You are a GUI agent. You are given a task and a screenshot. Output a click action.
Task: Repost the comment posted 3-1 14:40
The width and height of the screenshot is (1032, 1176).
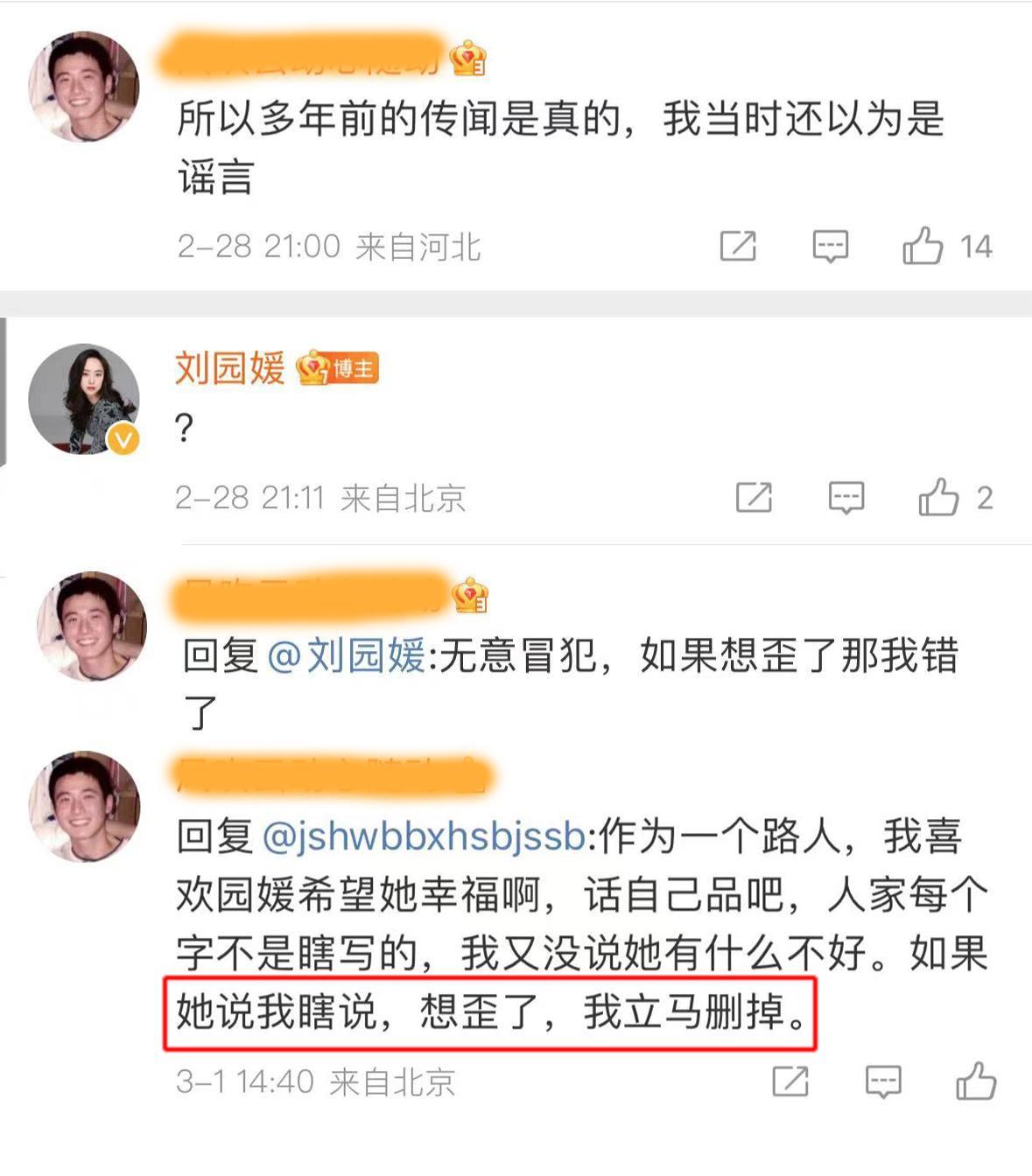tap(790, 1081)
